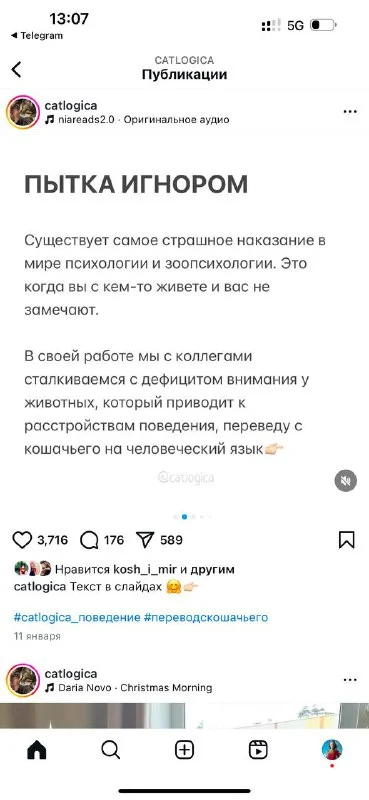Switch to the Home tab
The width and height of the screenshot is (369, 800).
(36, 750)
